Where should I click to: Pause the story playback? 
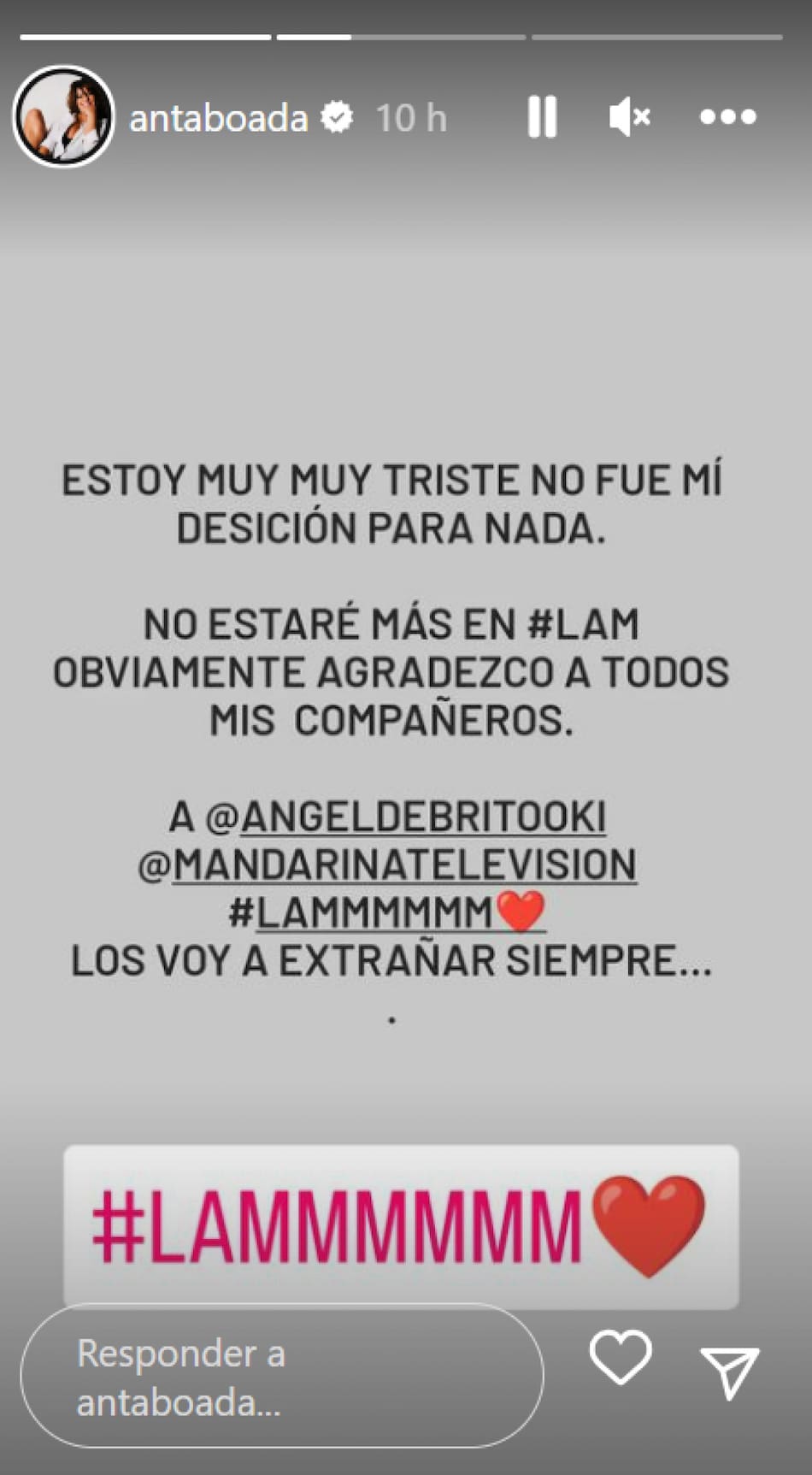coord(542,116)
